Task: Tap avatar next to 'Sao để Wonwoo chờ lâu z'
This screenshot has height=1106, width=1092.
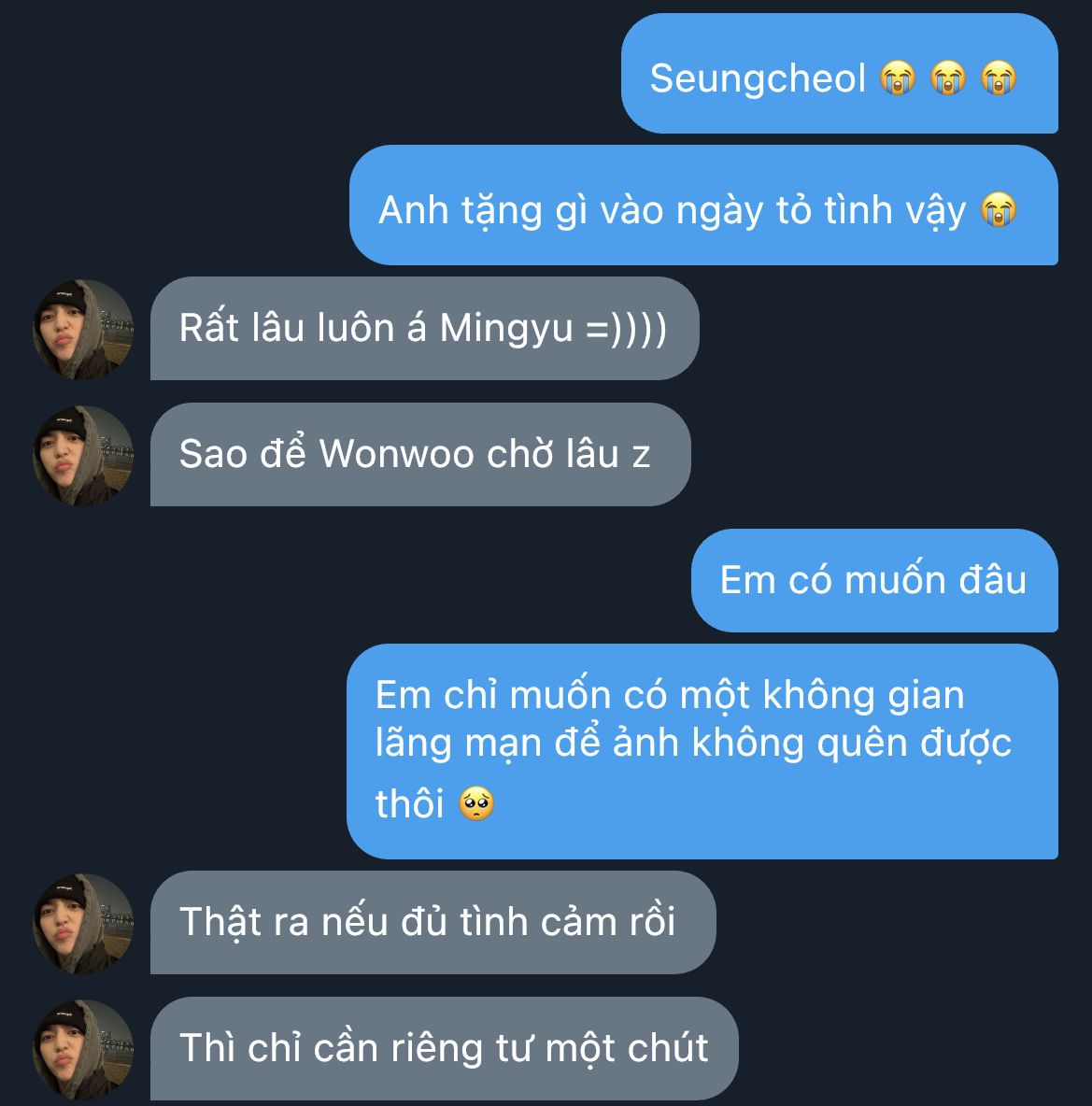Action: tap(83, 455)
